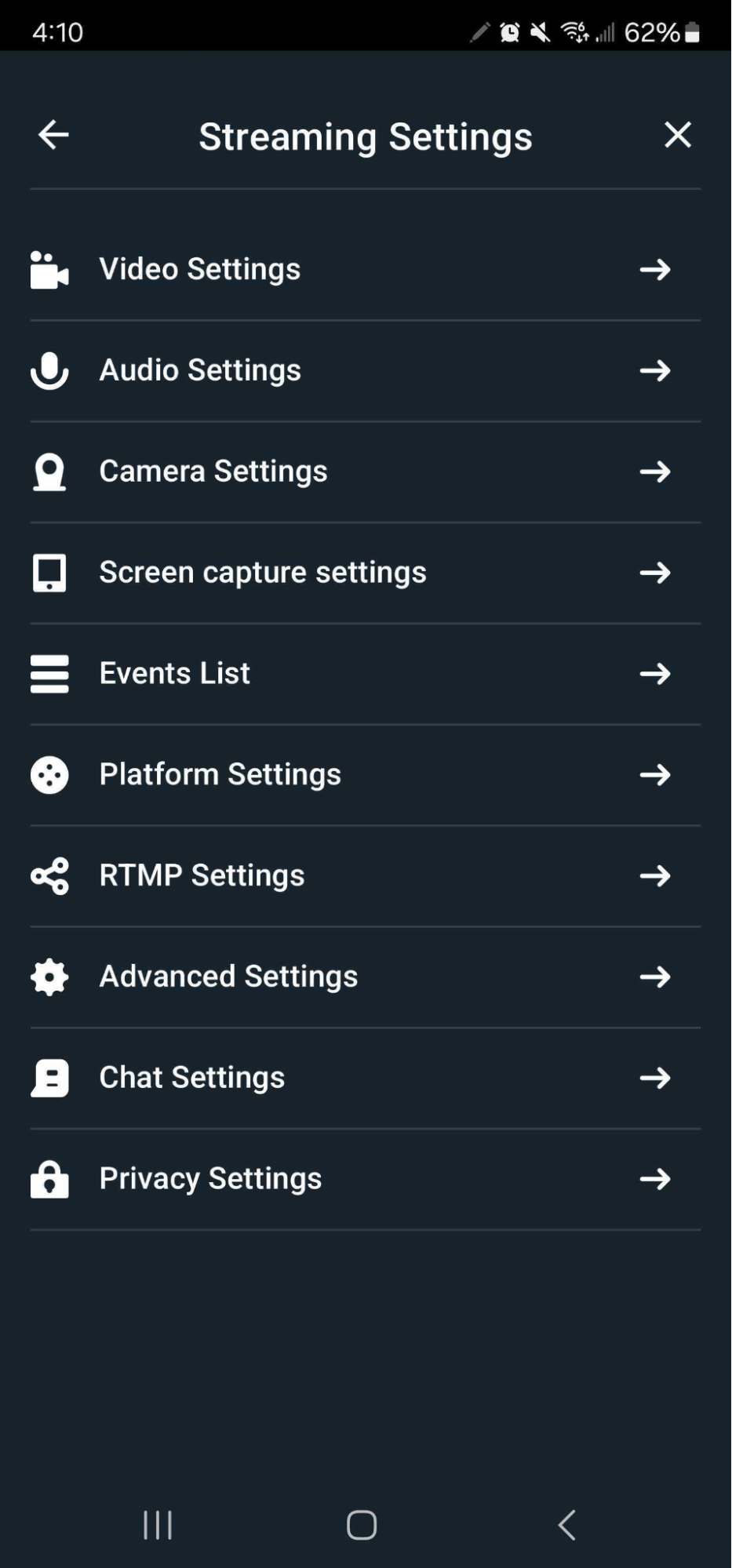Viewport: 732px width, 1568px height.
Task: Click the gear icon beside Advanced Settings
Action: coord(49,977)
